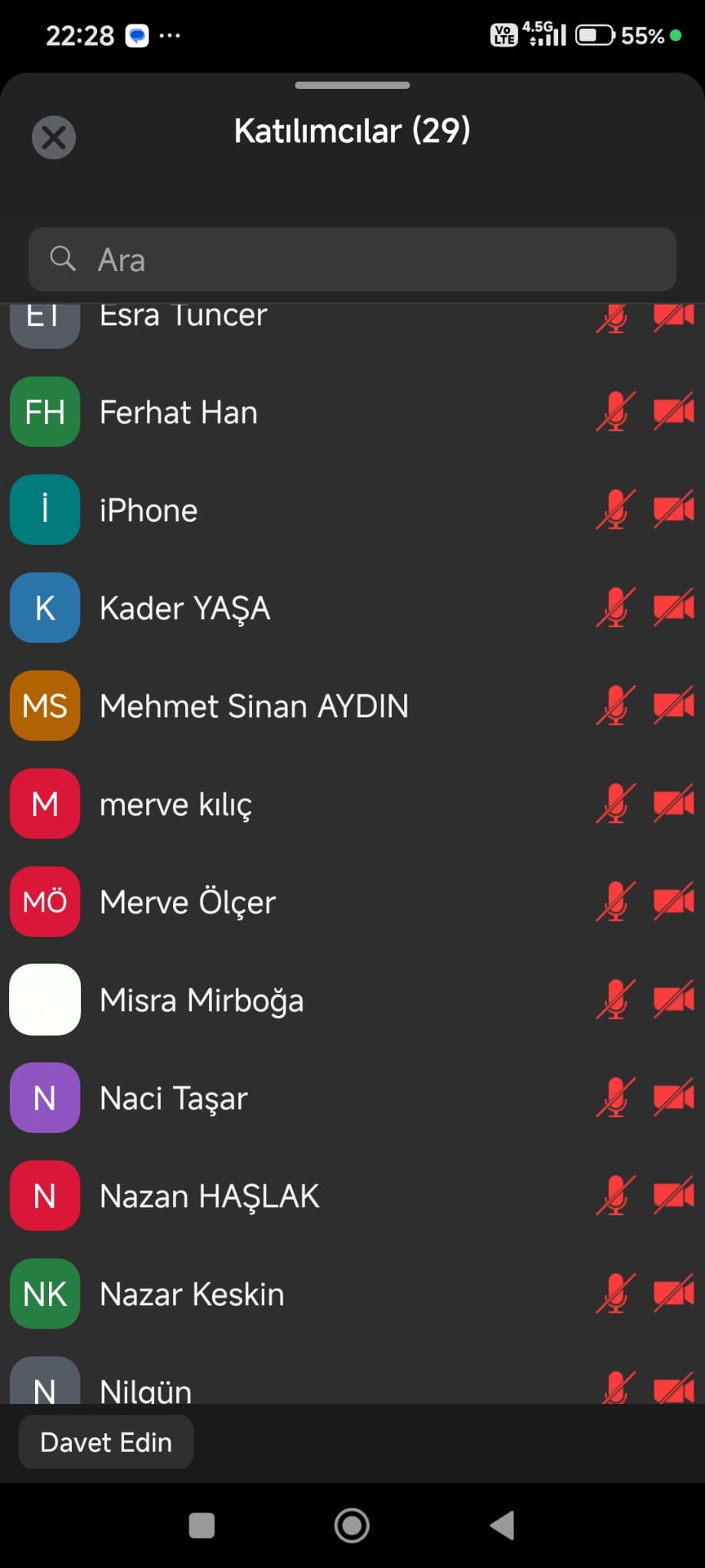Select the iPhone participant
The image size is (705, 1568).
click(352, 510)
